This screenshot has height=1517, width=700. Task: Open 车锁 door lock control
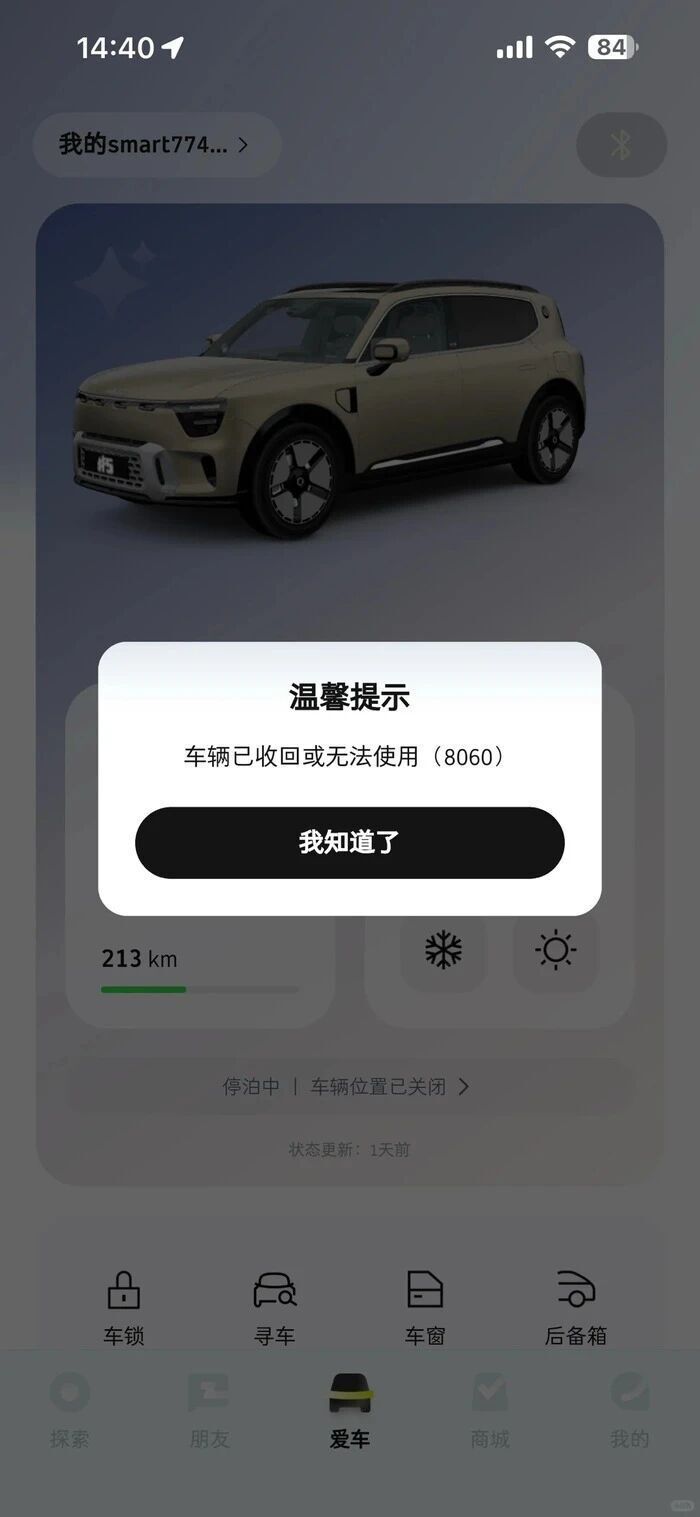(x=124, y=1306)
